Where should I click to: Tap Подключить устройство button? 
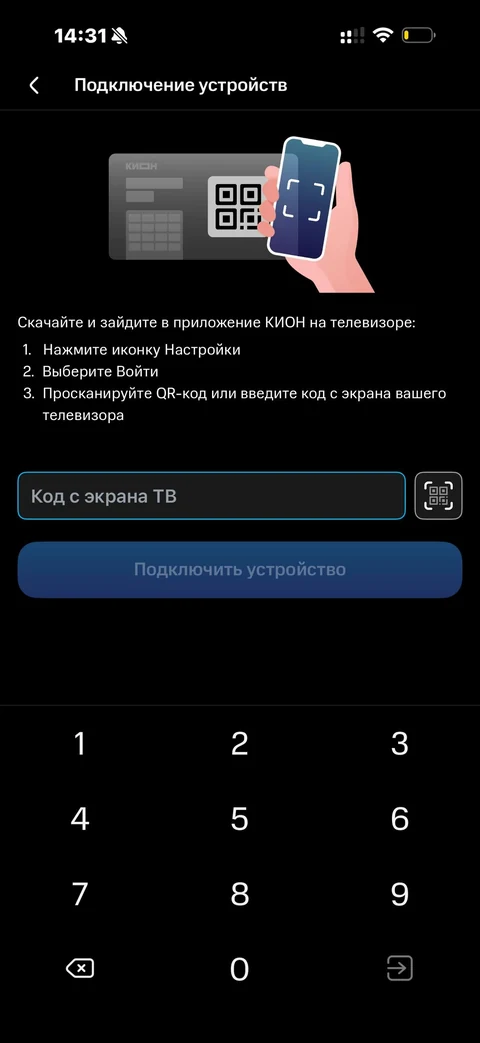click(239, 570)
